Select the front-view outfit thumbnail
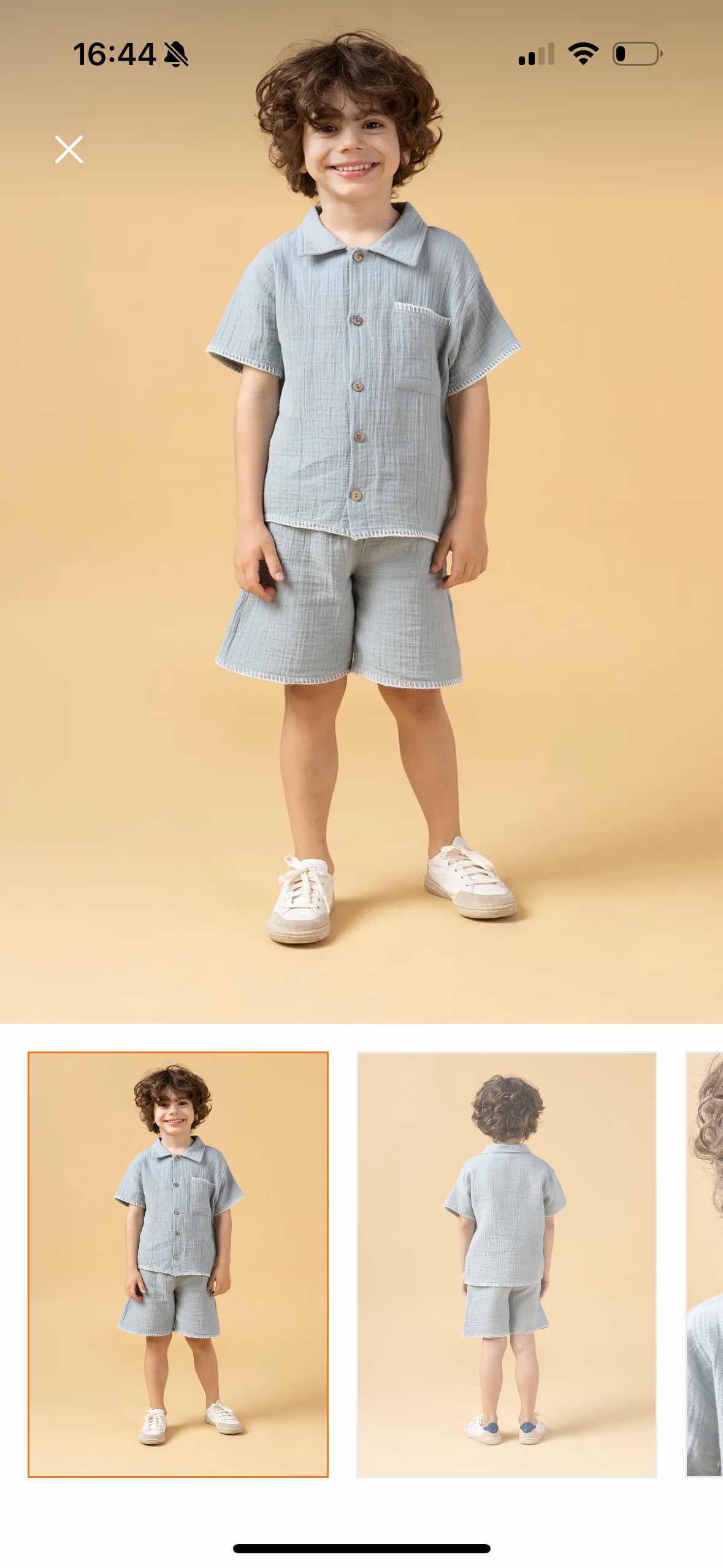 pyautogui.click(x=178, y=1264)
